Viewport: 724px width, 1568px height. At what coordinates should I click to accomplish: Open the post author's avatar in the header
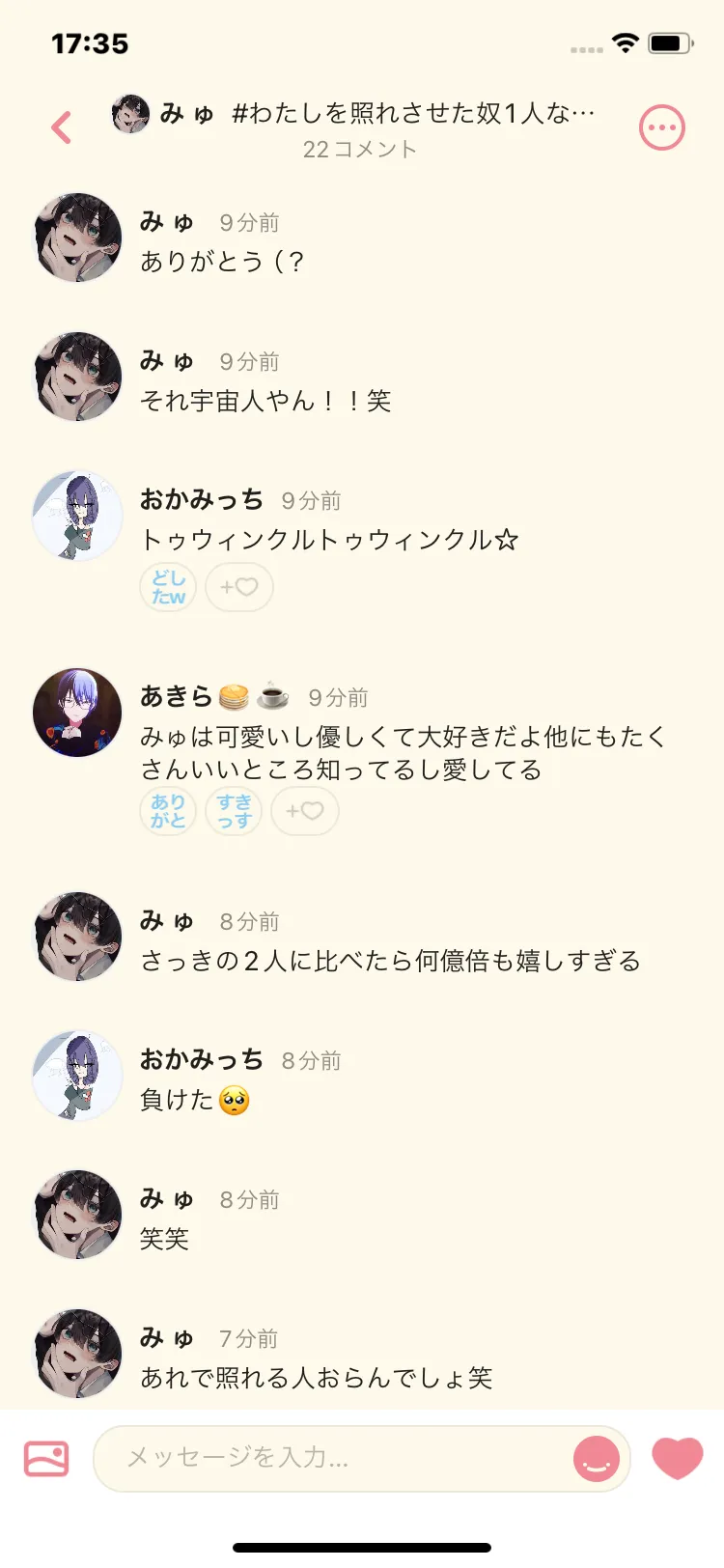click(x=130, y=114)
